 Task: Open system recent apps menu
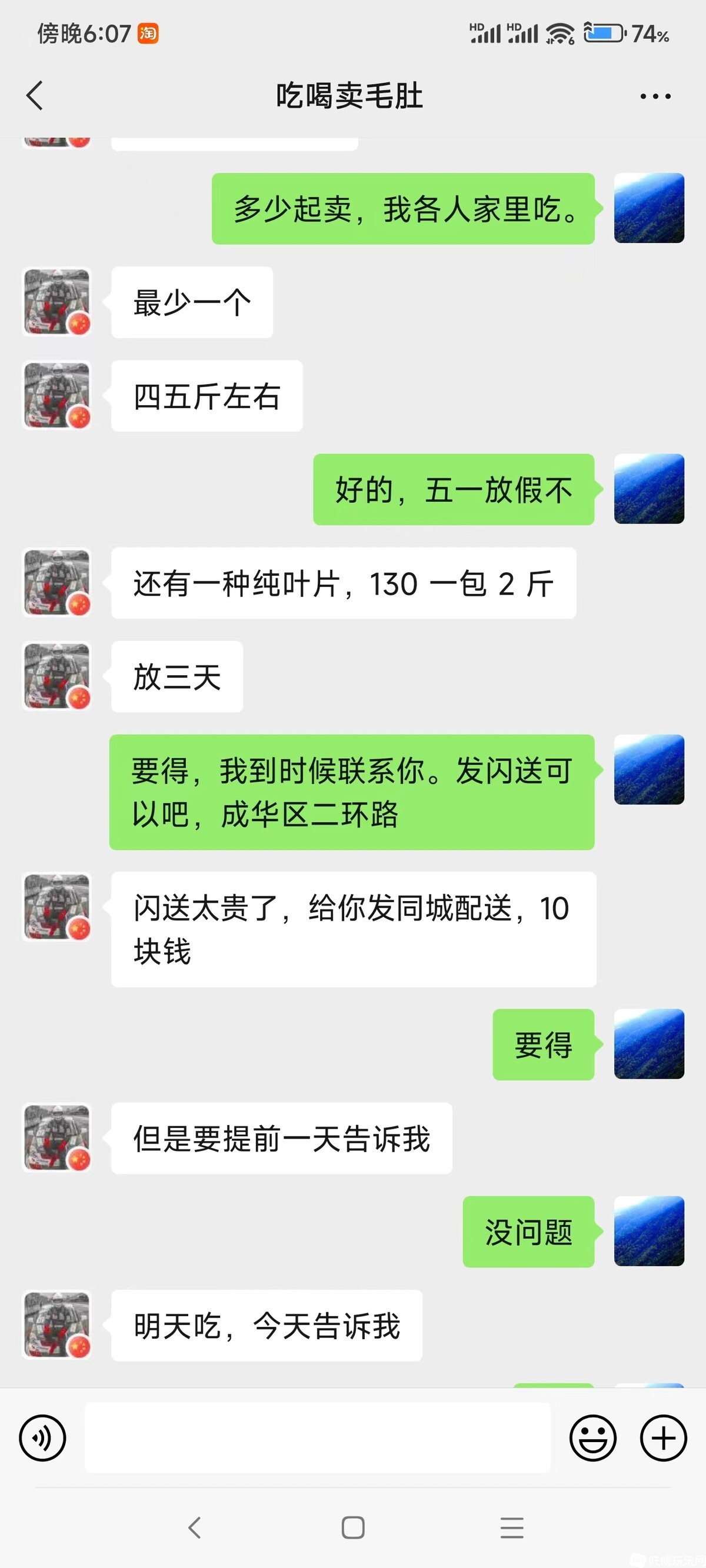point(512,1528)
